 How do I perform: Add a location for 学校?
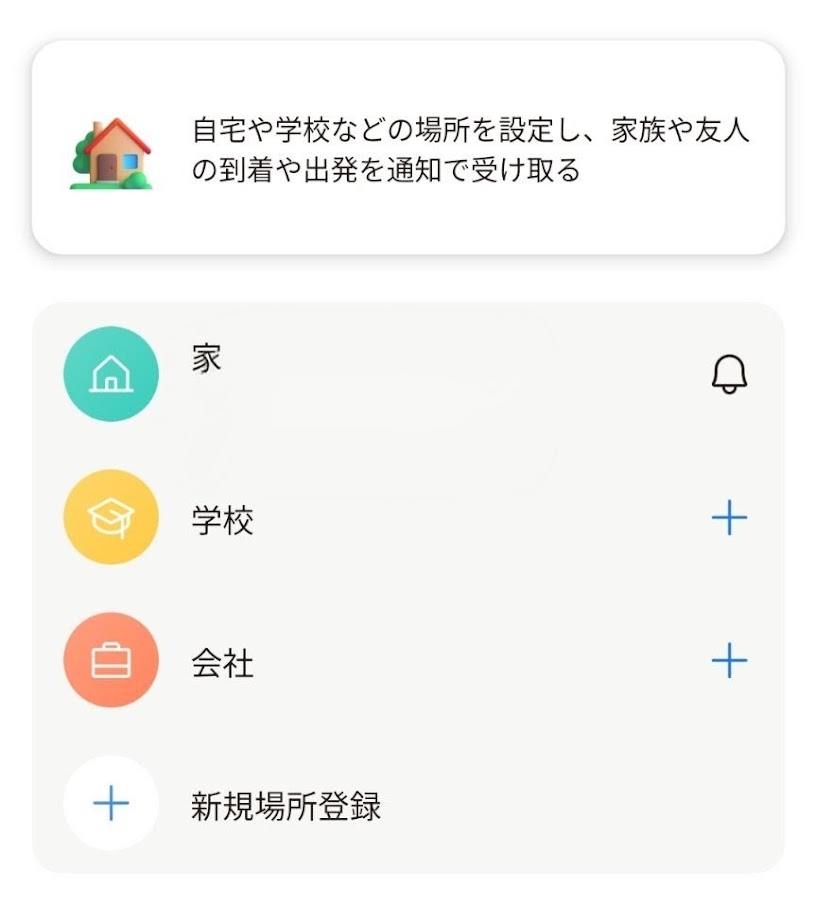point(729,518)
